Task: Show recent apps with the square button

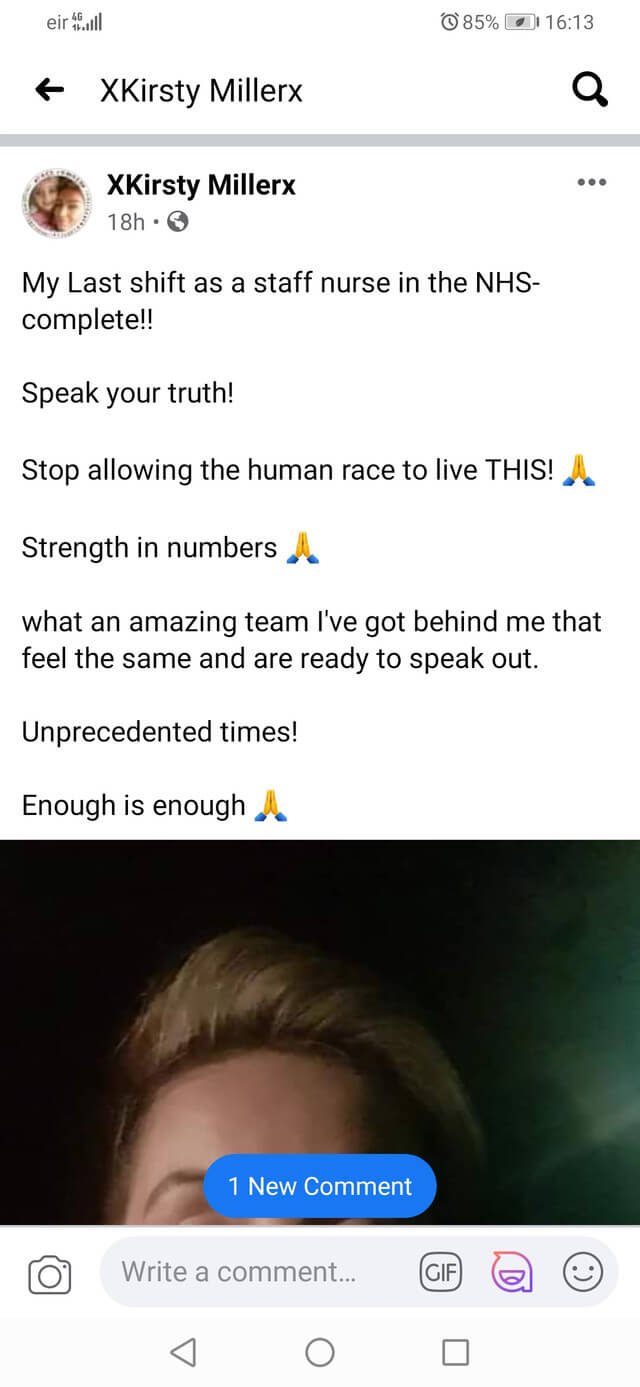Action: point(455,1352)
